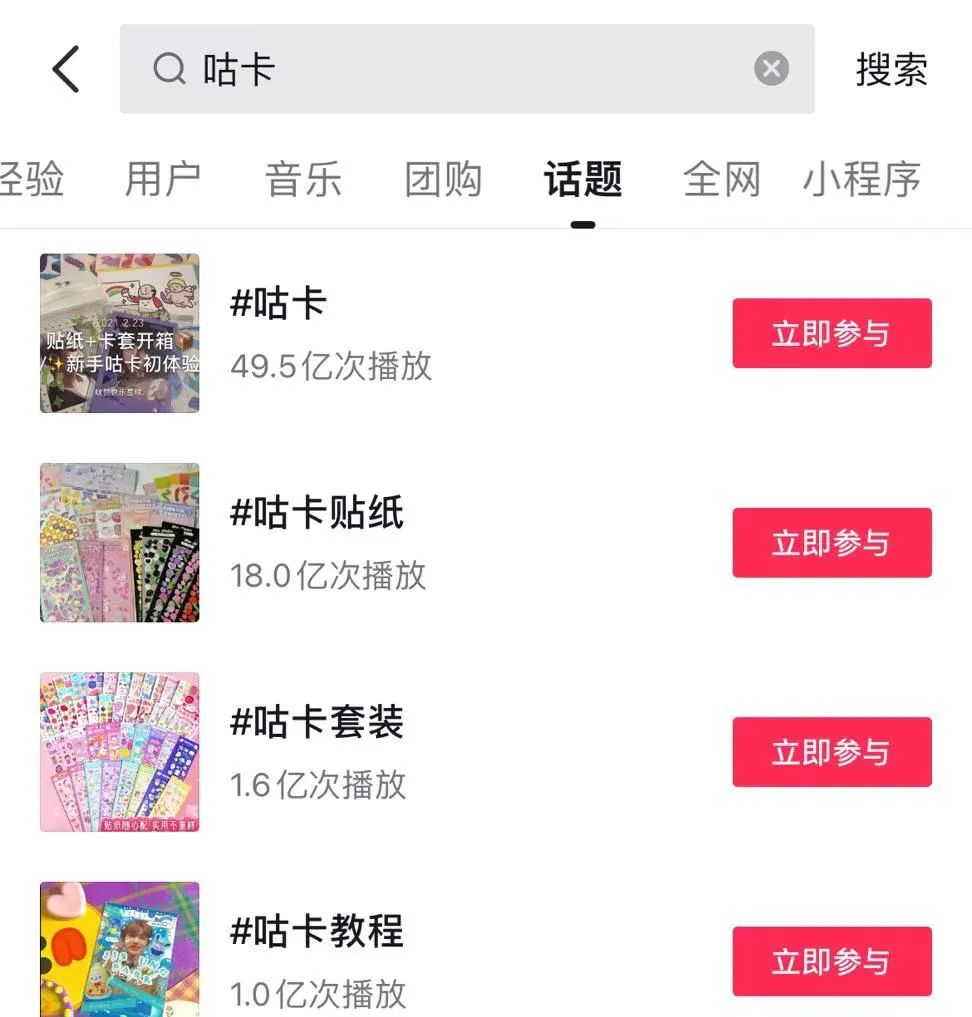Switch to the partially visible 经验 tab
Screen dimensions: 972x1017
[32, 180]
